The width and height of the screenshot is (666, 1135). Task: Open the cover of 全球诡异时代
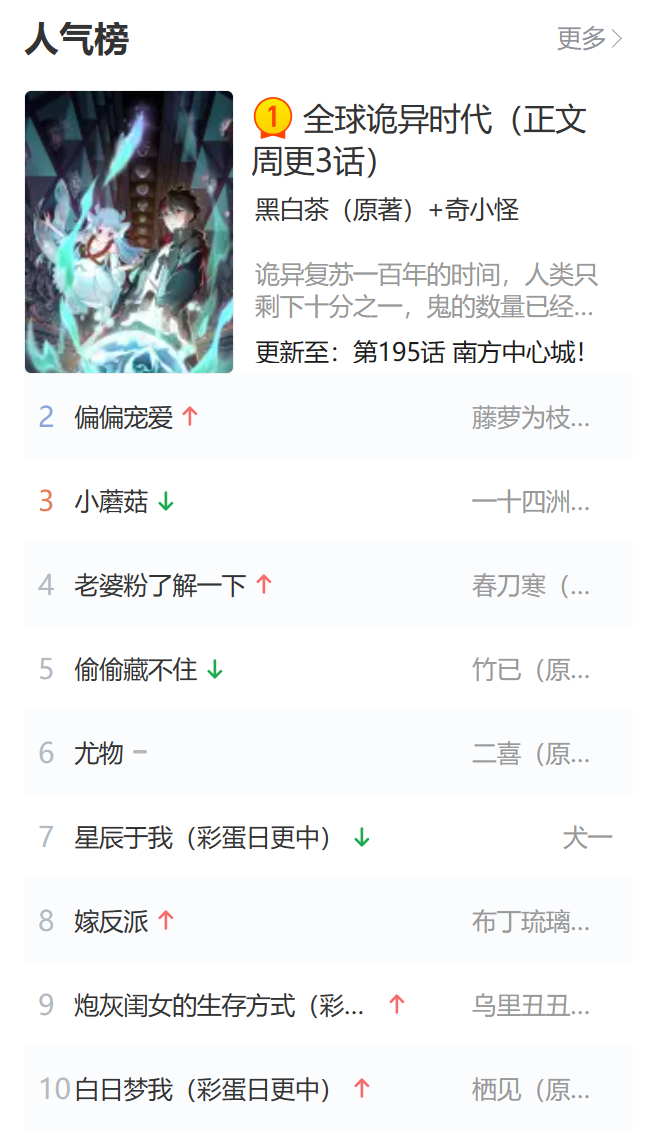click(129, 232)
